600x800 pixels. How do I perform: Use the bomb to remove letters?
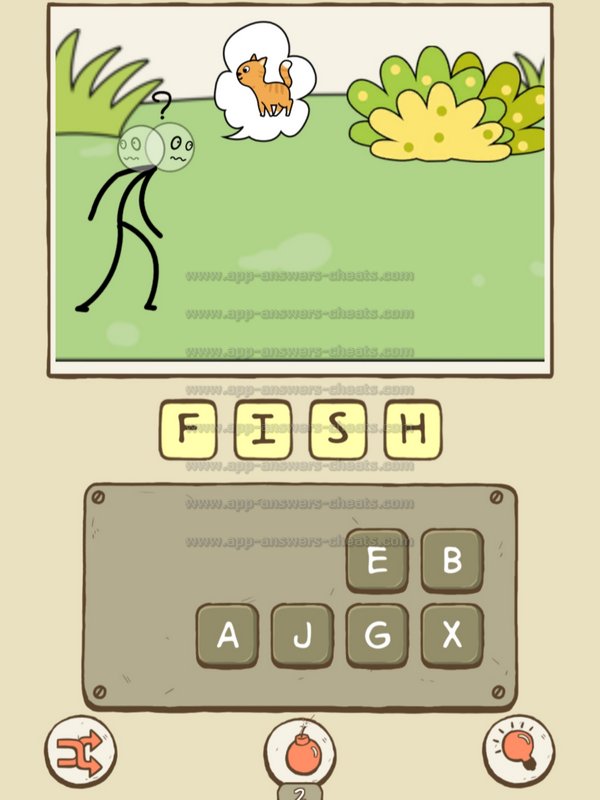click(x=300, y=752)
